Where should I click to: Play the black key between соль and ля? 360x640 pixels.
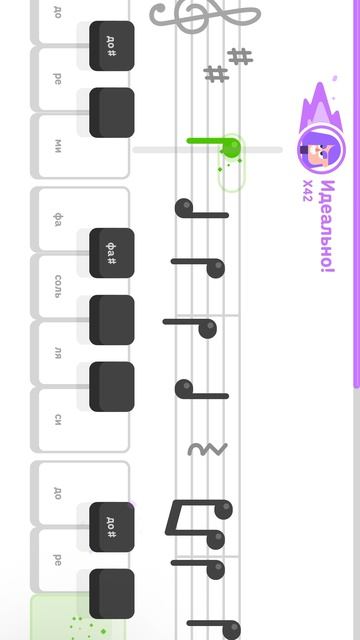(x=111, y=320)
